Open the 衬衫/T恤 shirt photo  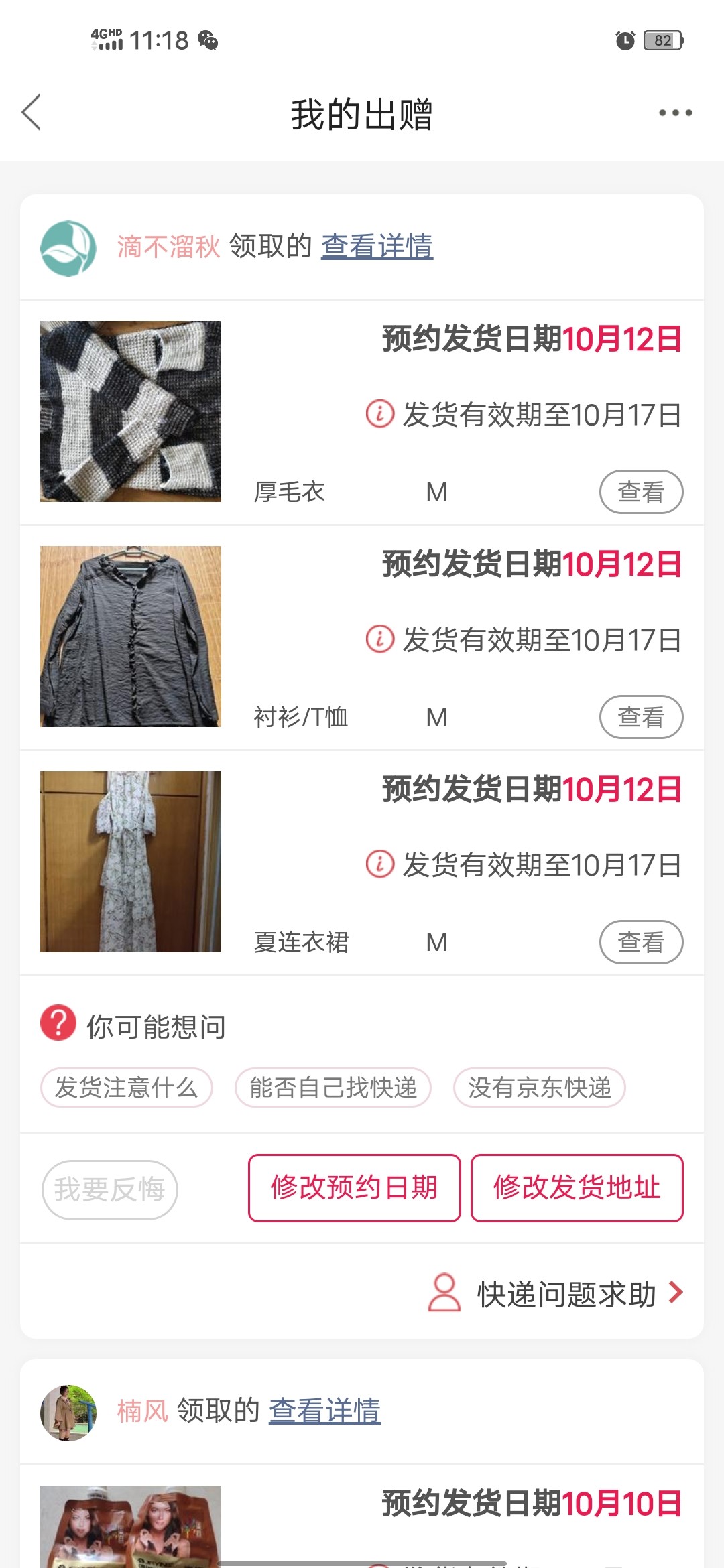click(x=131, y=637)
